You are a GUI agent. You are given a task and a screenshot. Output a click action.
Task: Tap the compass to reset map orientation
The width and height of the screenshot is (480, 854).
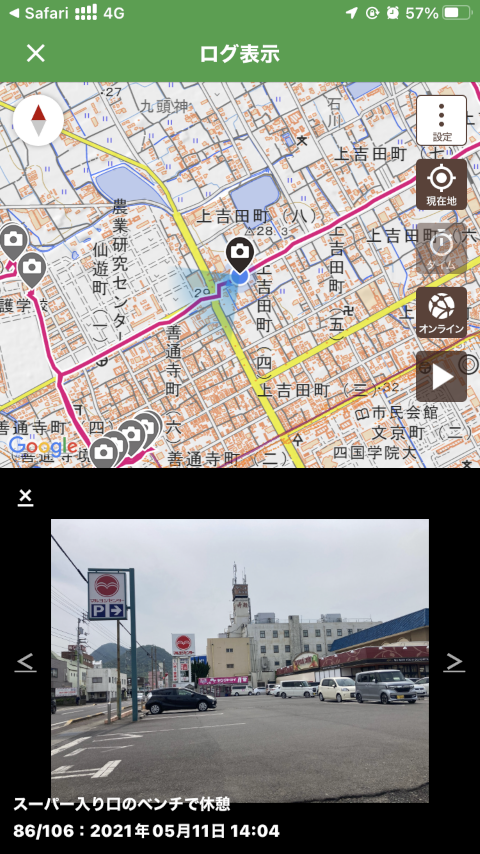coord(38,120)
